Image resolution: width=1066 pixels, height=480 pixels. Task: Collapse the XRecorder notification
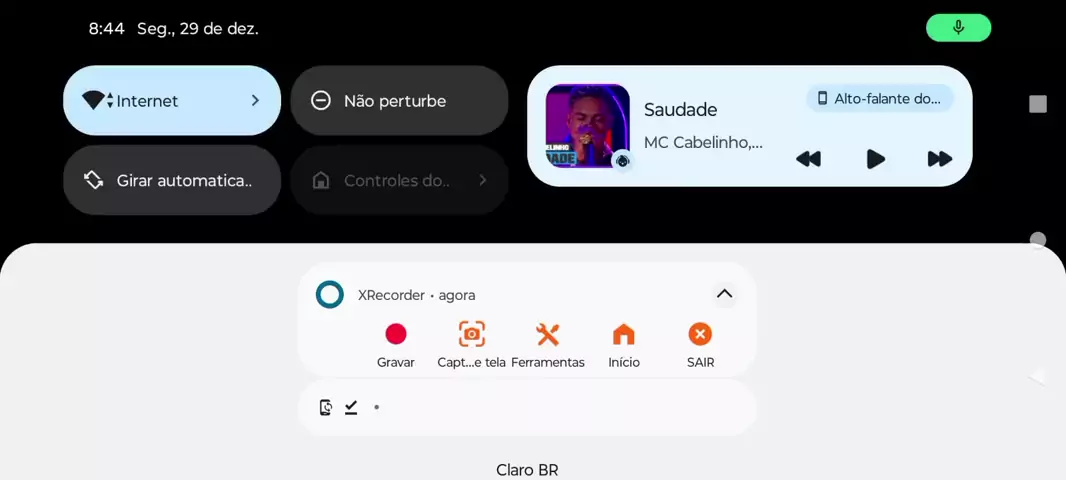coord(724,294)
